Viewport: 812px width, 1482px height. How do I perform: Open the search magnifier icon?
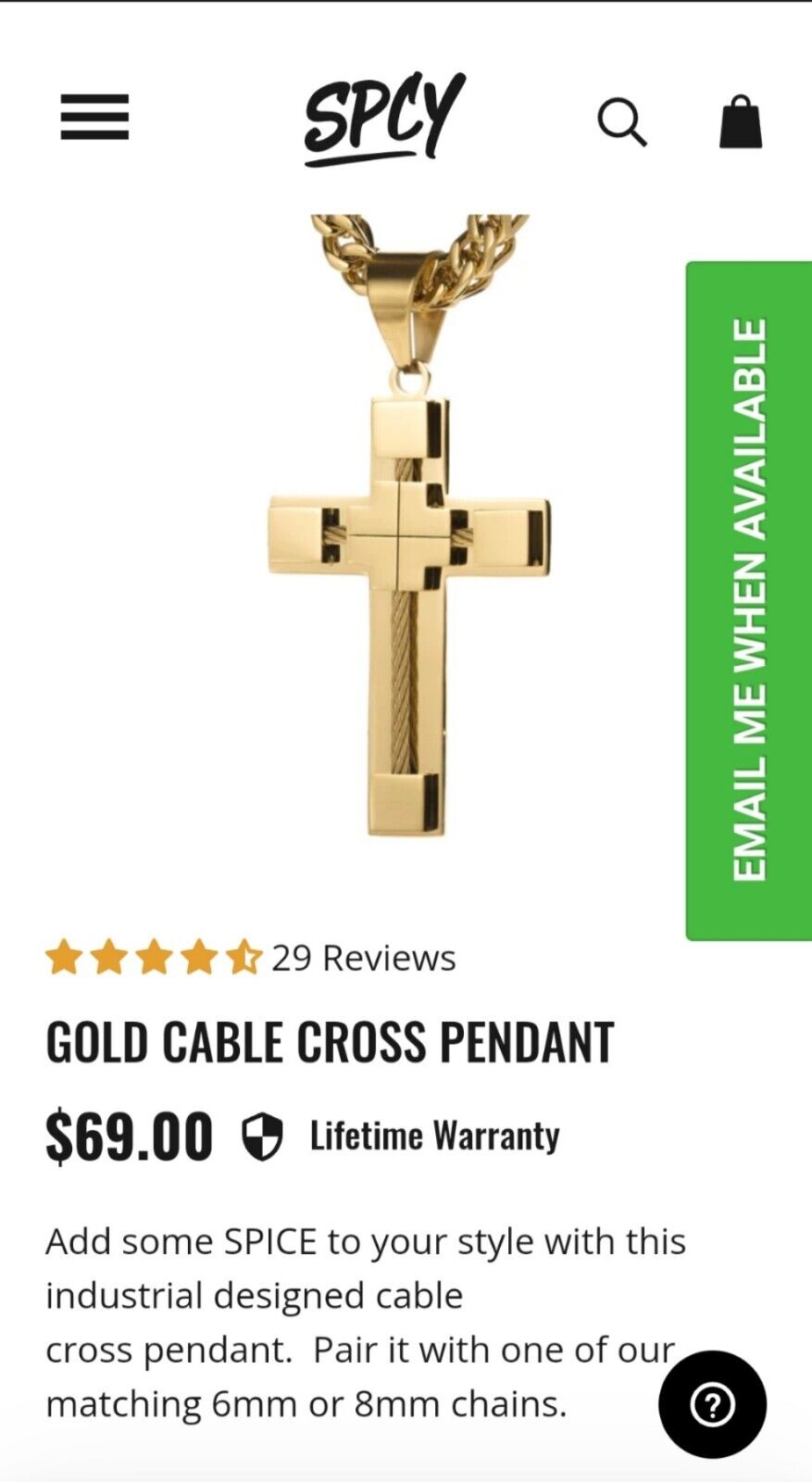621,122
